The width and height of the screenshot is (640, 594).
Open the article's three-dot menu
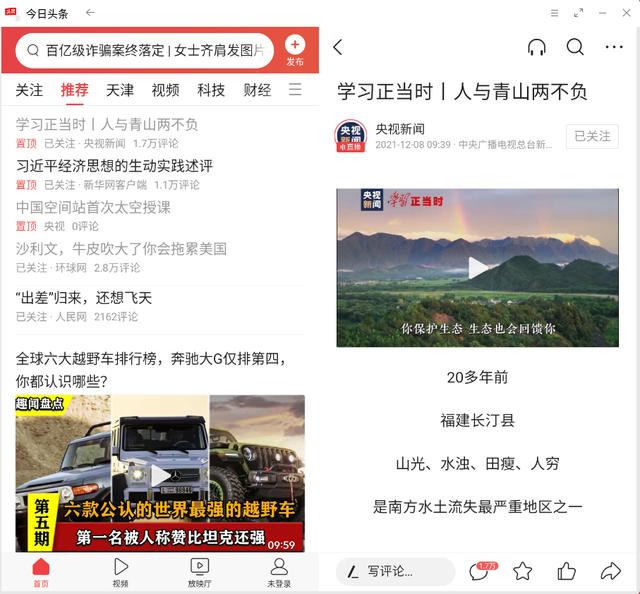click(x=613, y=47)
